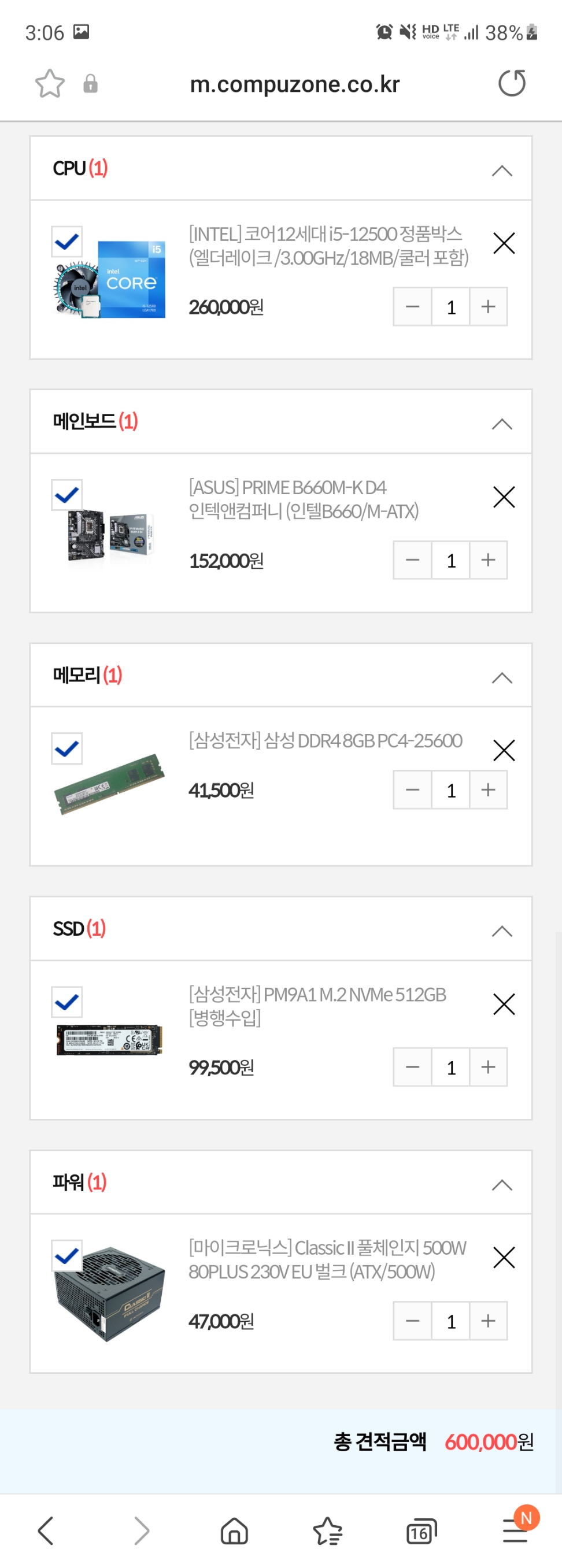Uncheck the Intel i5-12500 CPU item
This screenshot has height=1568, width=562.
pos(67,242)
